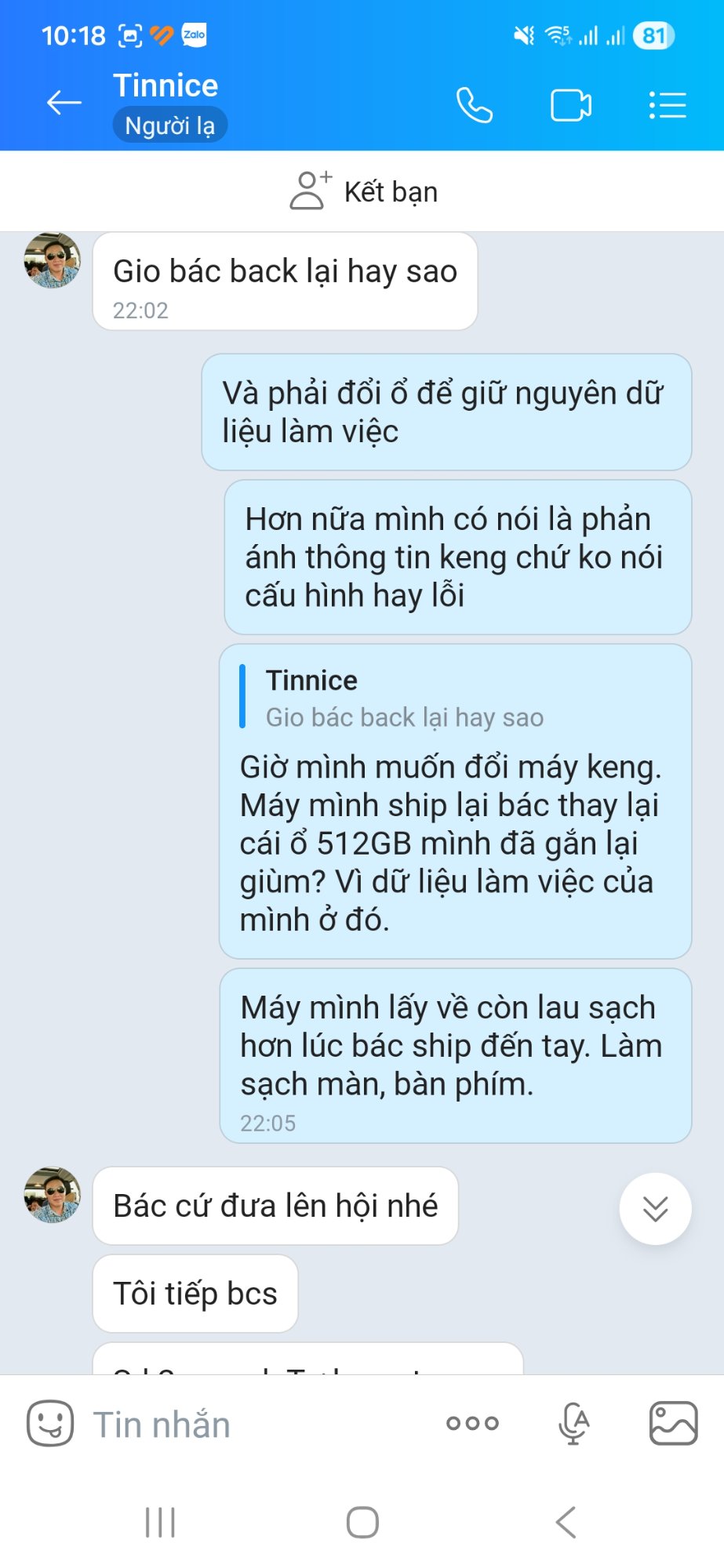Tap Kết bạn to add friend
This screenshot has height=1568, width=724.
[363, 191]
